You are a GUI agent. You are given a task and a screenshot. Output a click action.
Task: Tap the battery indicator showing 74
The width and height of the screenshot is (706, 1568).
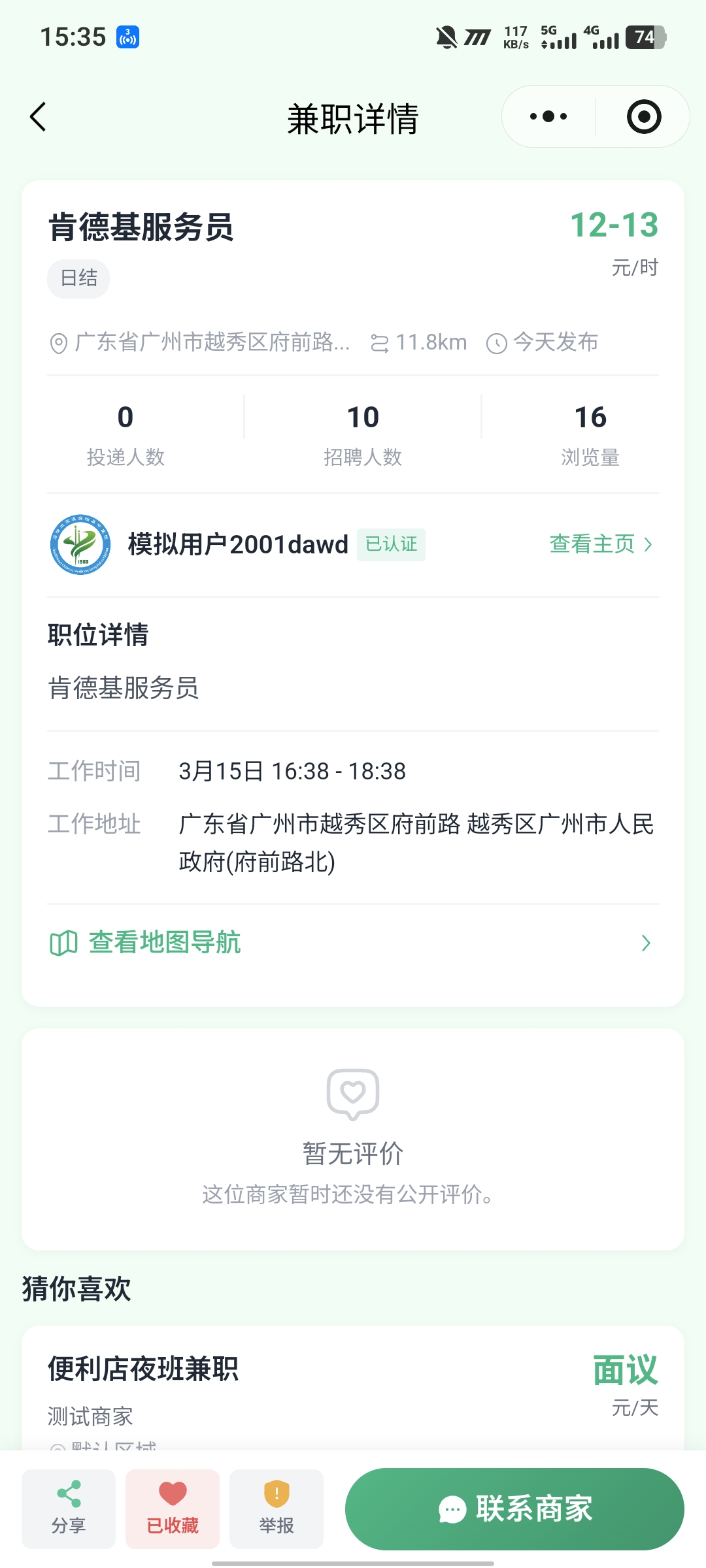(x=644, y=37)
